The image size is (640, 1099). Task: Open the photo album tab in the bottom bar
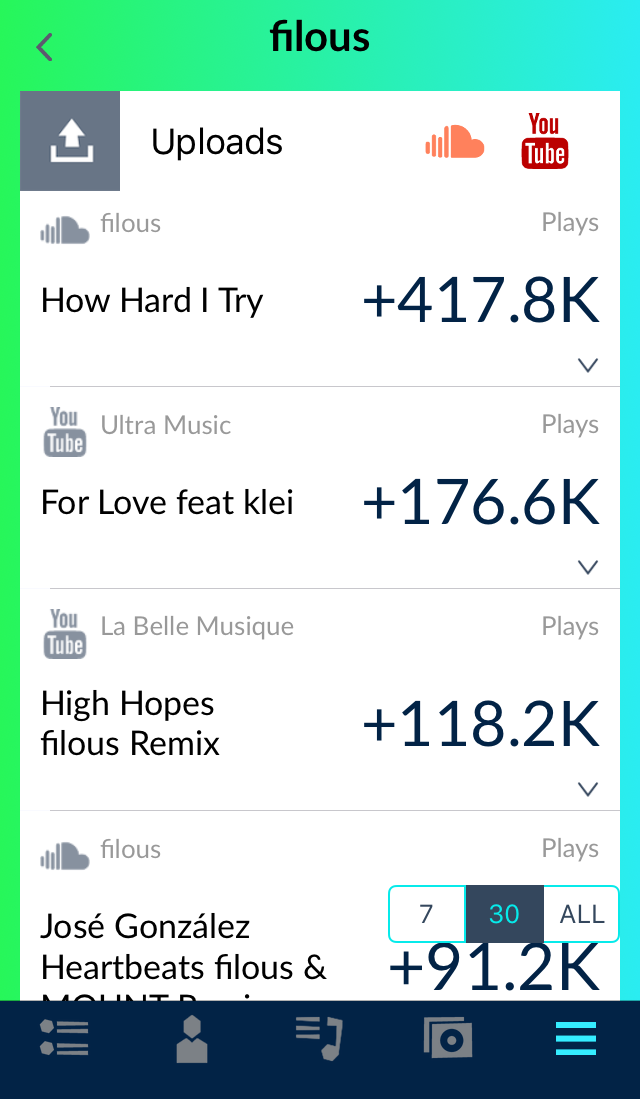447,1038
